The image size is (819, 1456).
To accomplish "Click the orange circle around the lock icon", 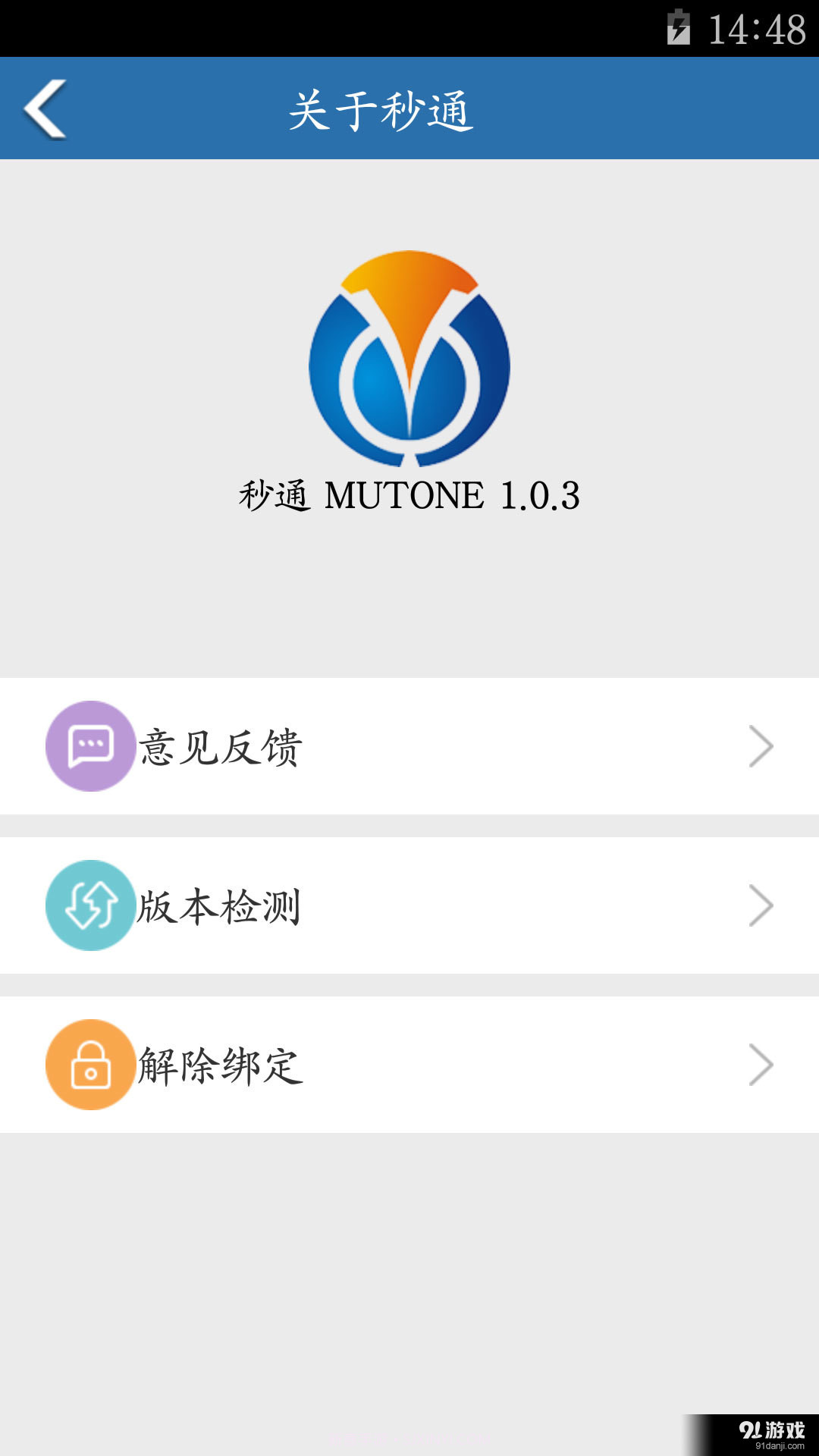I will (90, 1065).
